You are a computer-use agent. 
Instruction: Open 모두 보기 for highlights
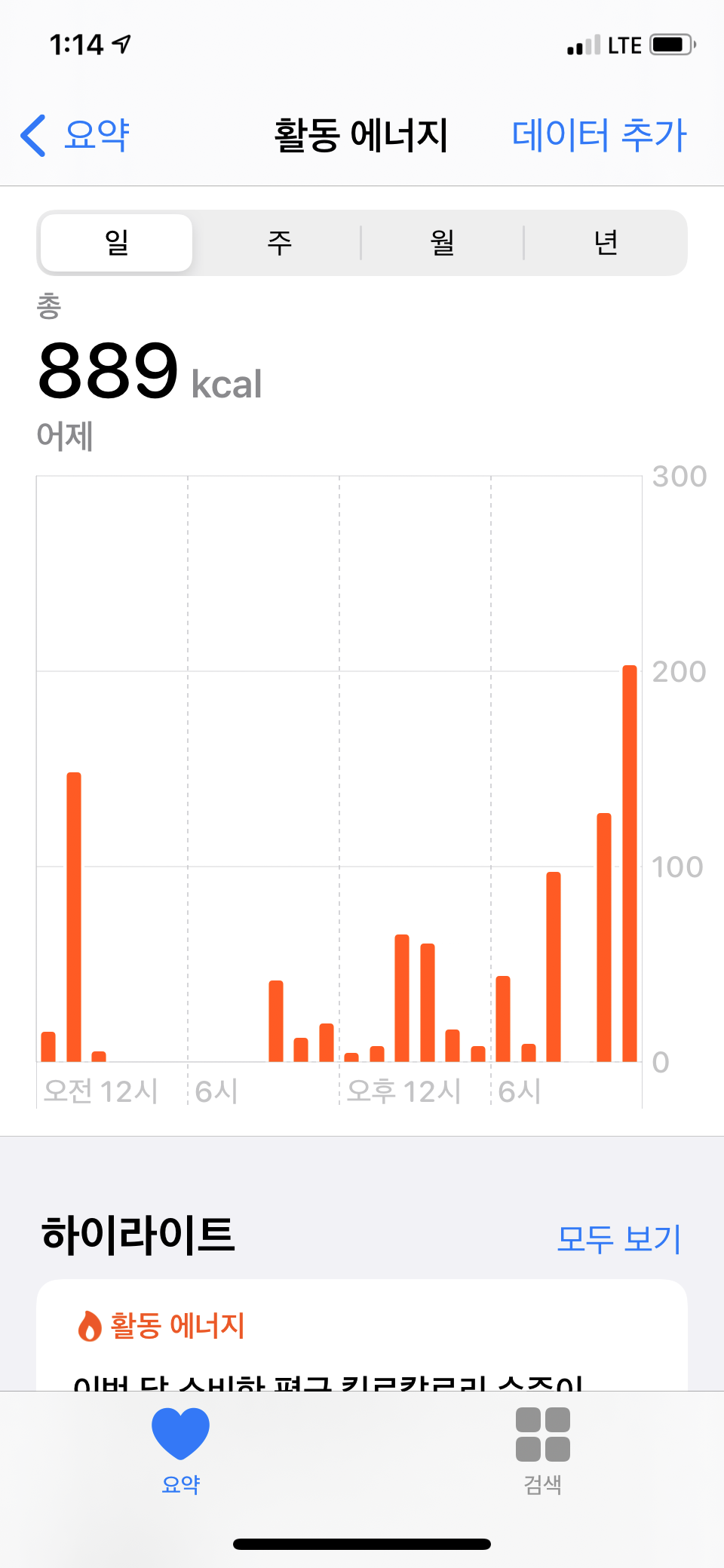[x=618, y=1238]
